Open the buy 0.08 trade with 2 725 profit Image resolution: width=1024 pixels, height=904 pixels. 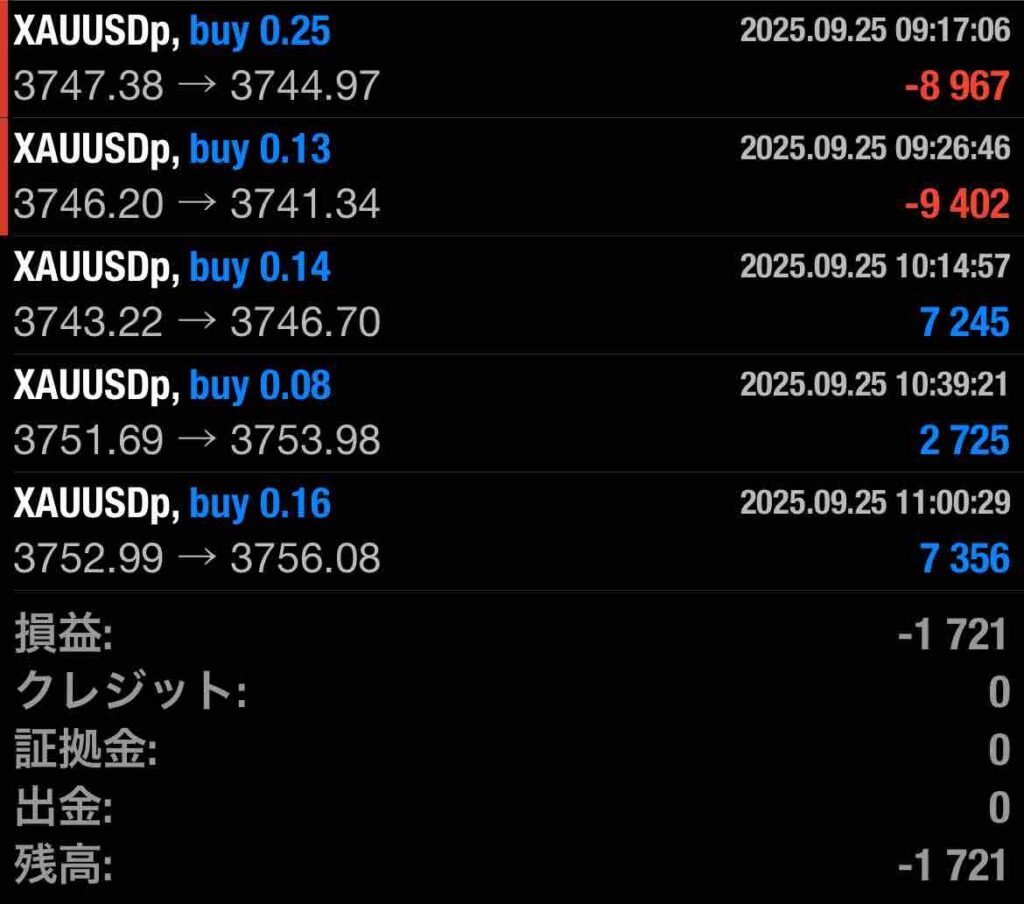512,413
